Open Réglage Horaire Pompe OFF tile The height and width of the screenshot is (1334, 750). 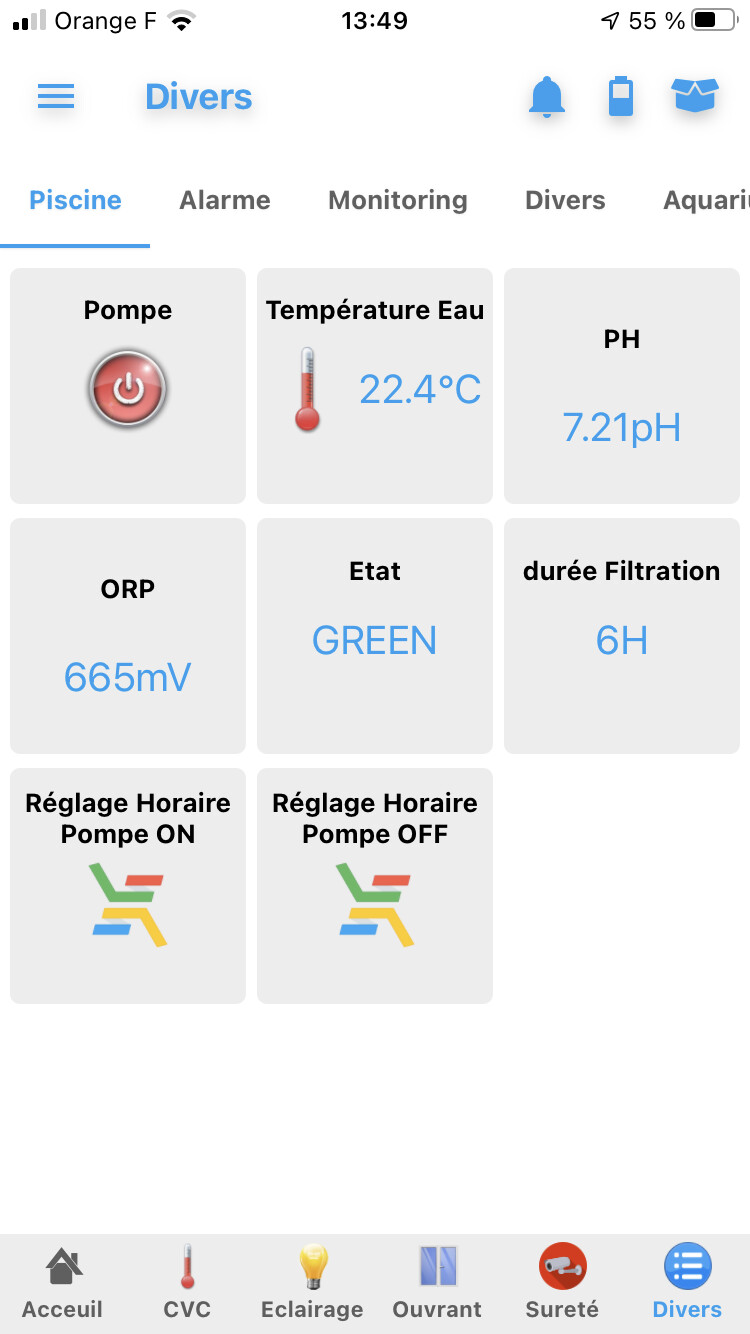pyautogui.click(x=375, y=886)
